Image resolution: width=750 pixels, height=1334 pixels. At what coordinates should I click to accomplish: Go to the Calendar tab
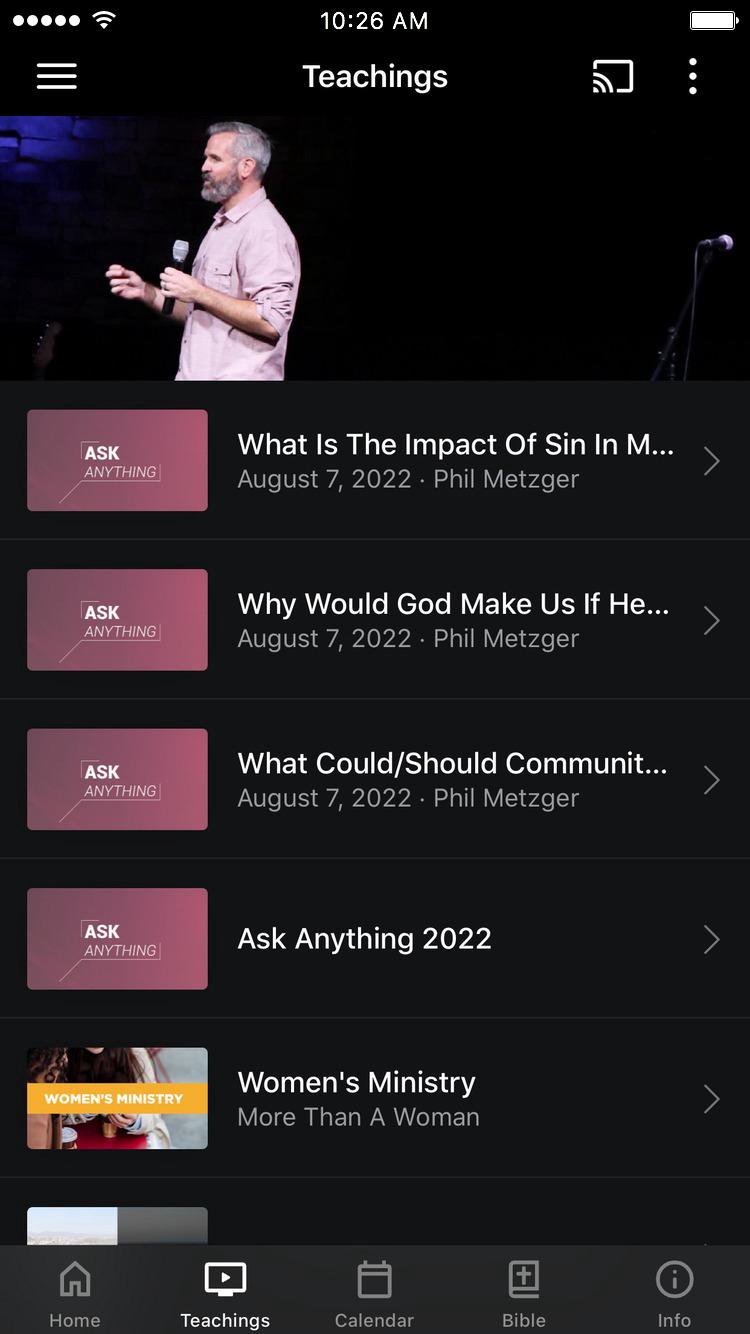click(374, 1294)
